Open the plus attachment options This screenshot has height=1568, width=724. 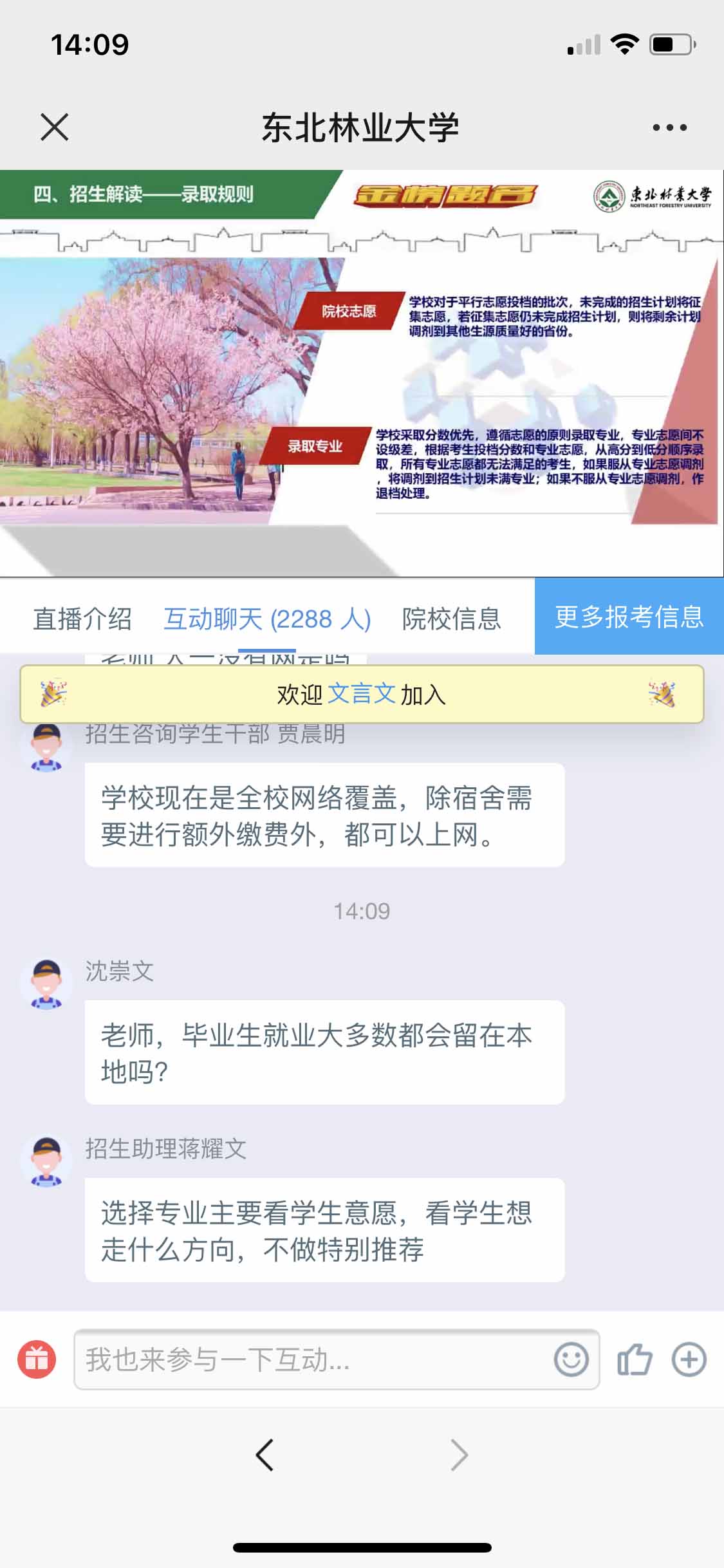click(x=689, y=1360)
